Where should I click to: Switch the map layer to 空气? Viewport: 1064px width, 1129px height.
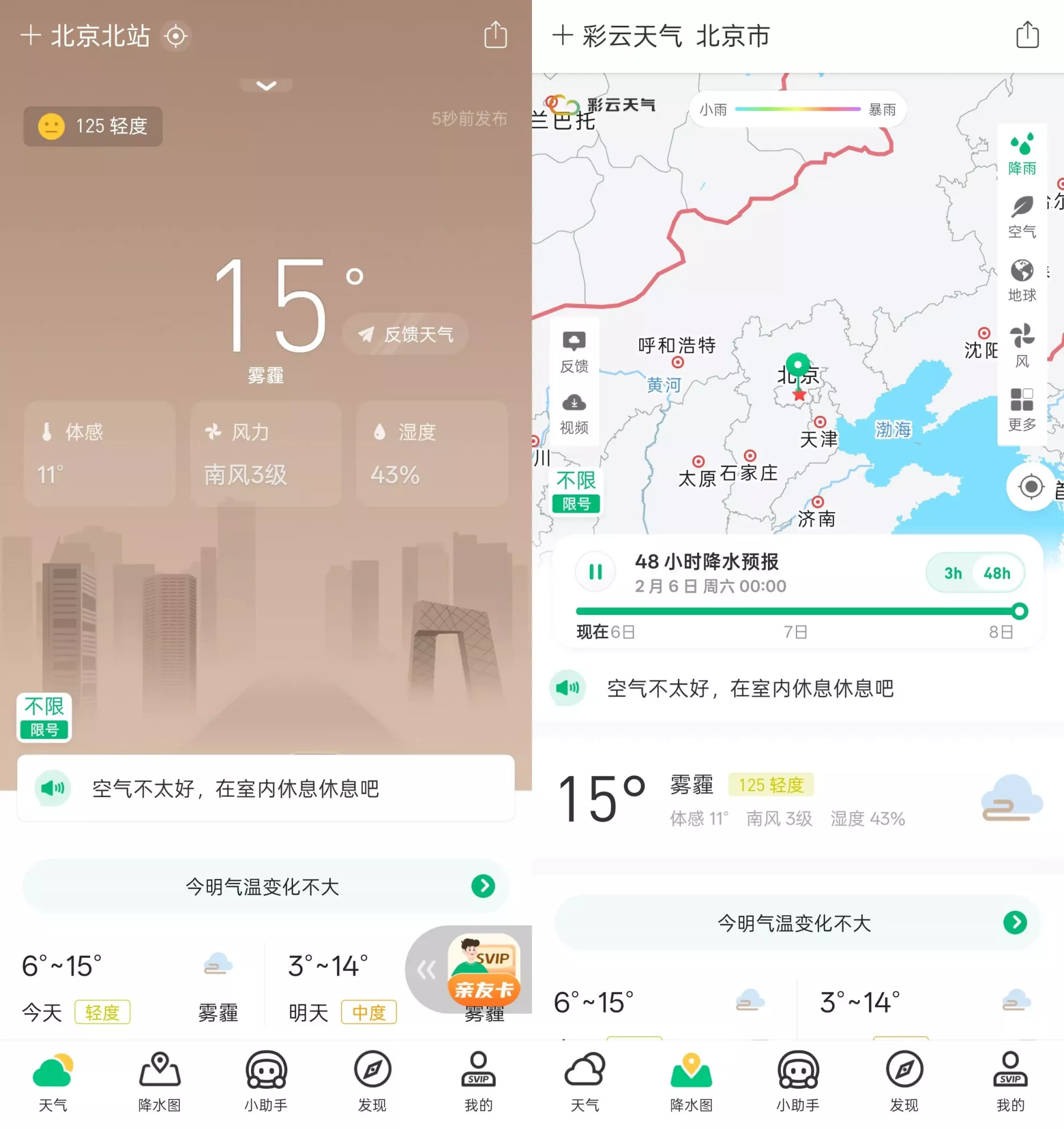[x=1022, y=217]
